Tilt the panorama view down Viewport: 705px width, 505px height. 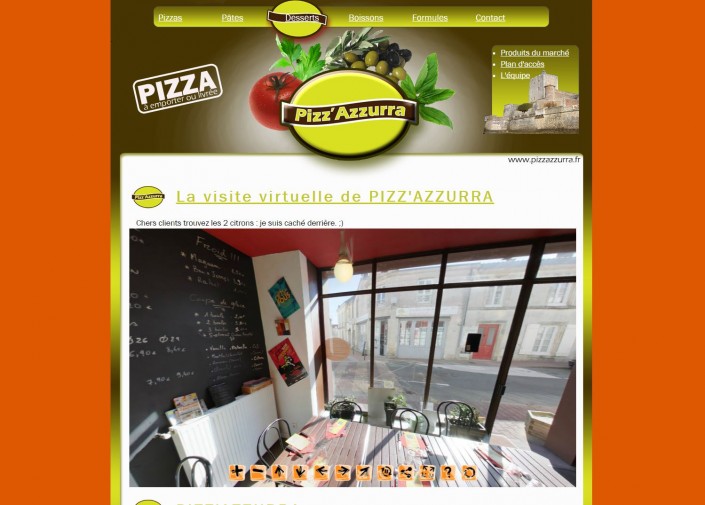pyautogui.click(x=300, y=472)
